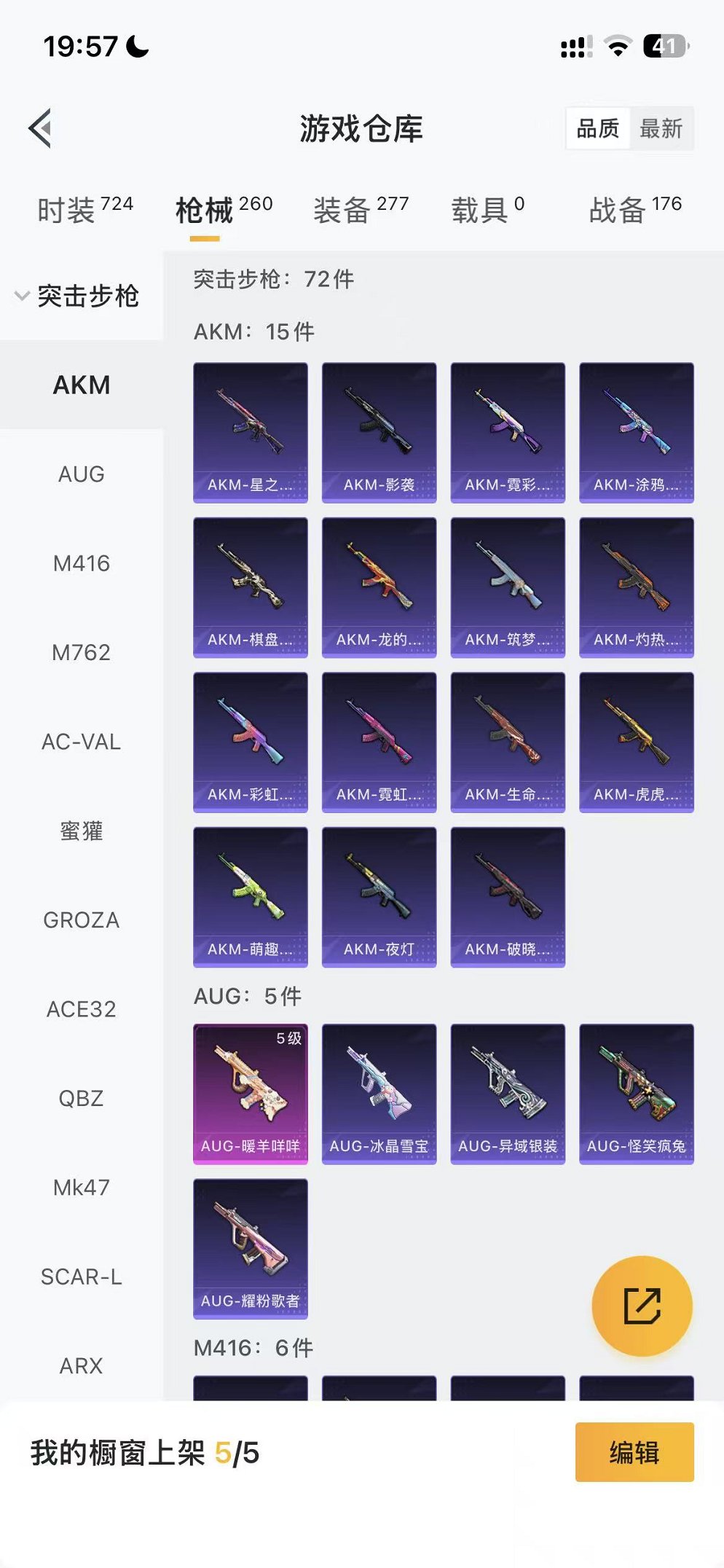Sort inventory by 最新
This screenshot has width=724, height=1568.
(x=660, y=129)
